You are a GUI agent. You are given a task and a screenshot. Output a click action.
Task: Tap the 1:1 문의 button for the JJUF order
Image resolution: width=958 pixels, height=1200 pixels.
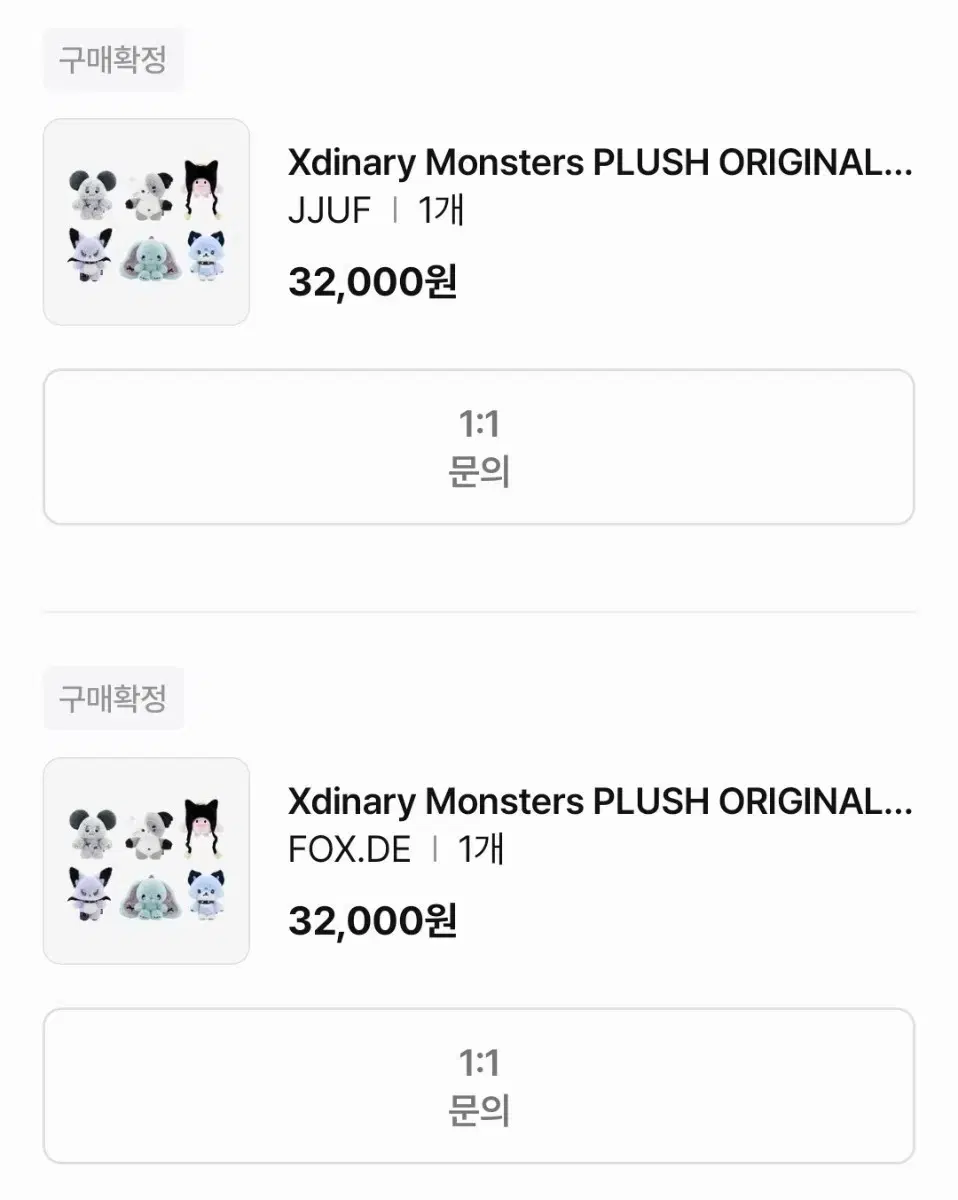(479, 447)
